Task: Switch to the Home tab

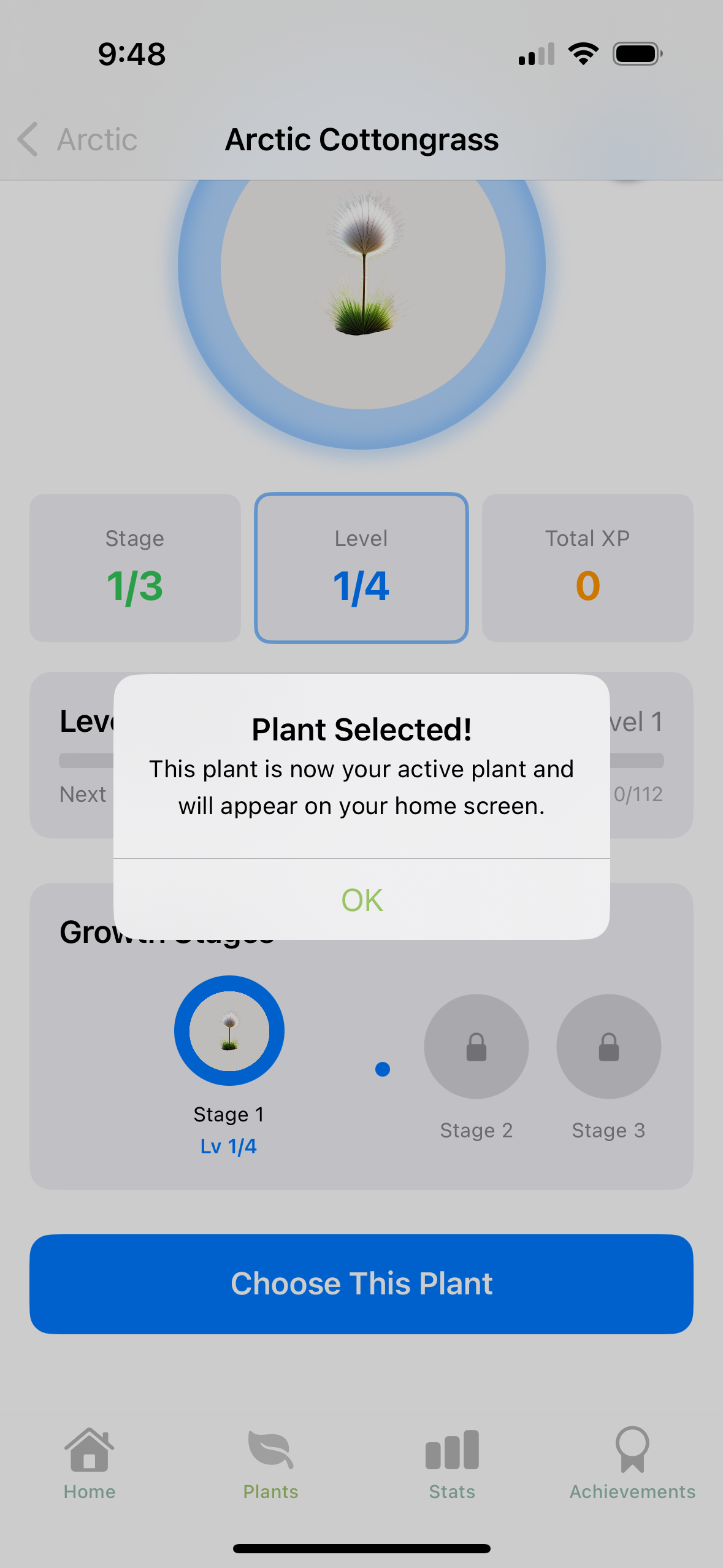Action: coord(90,1463)
